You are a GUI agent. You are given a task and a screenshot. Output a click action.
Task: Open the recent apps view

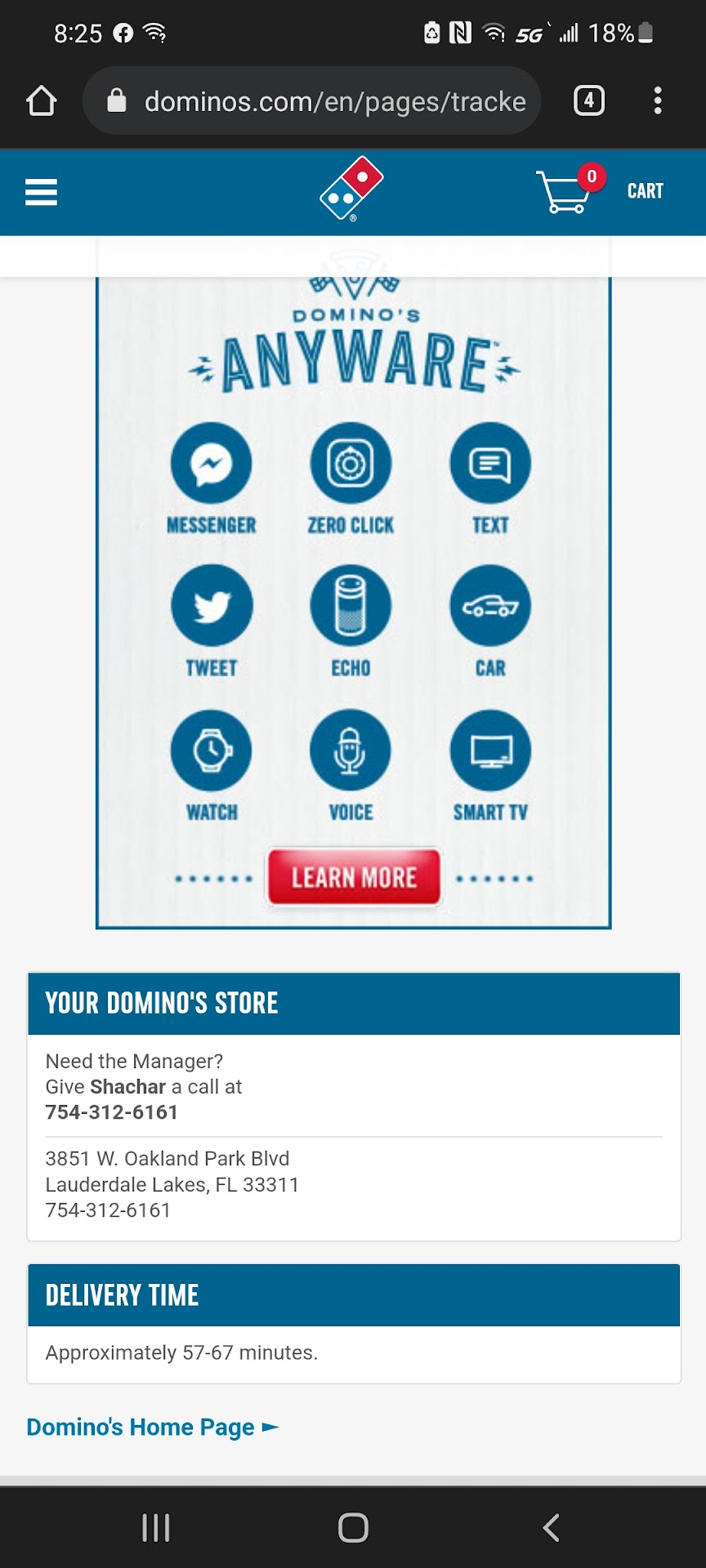click(156, 1527)
